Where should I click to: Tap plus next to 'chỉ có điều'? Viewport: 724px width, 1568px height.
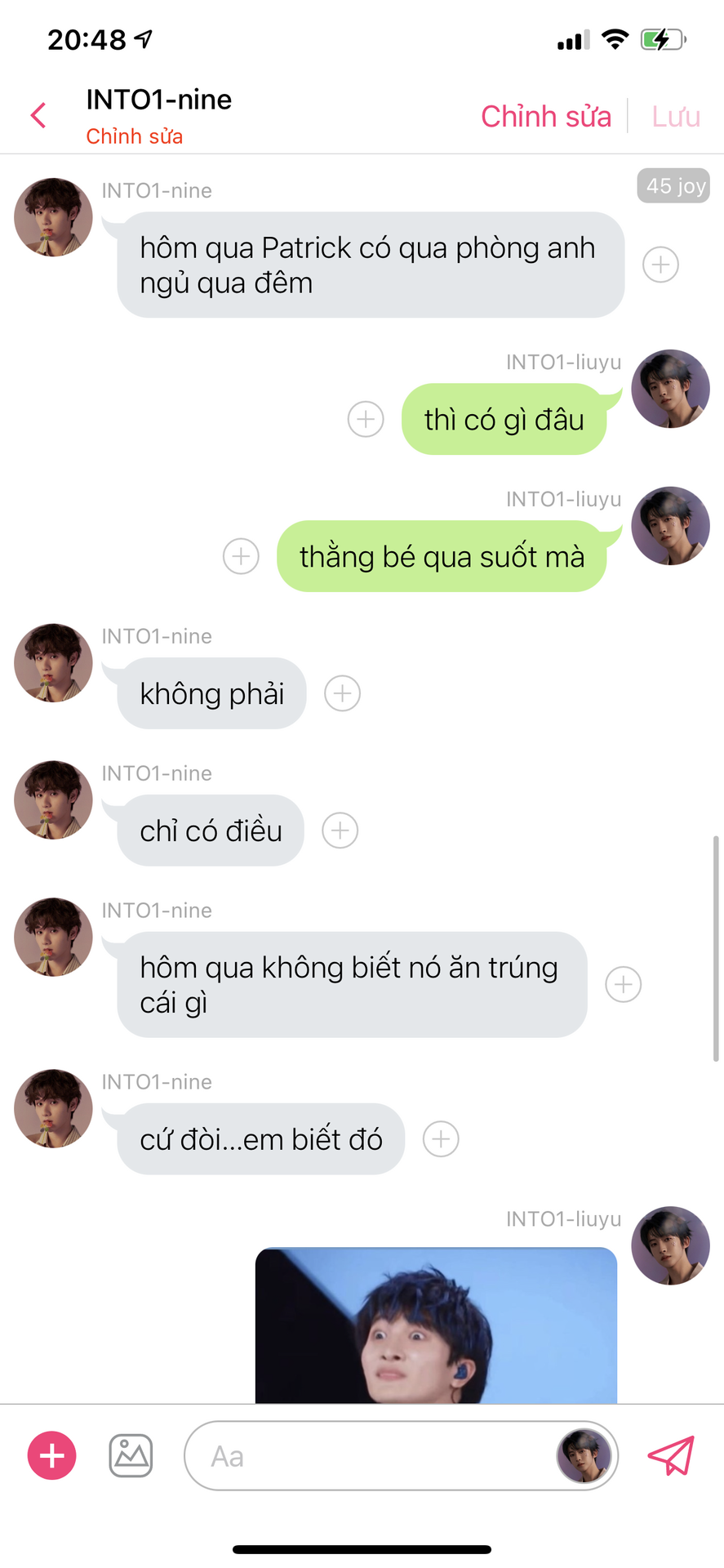pyautogui.click(x=340, y=831)
